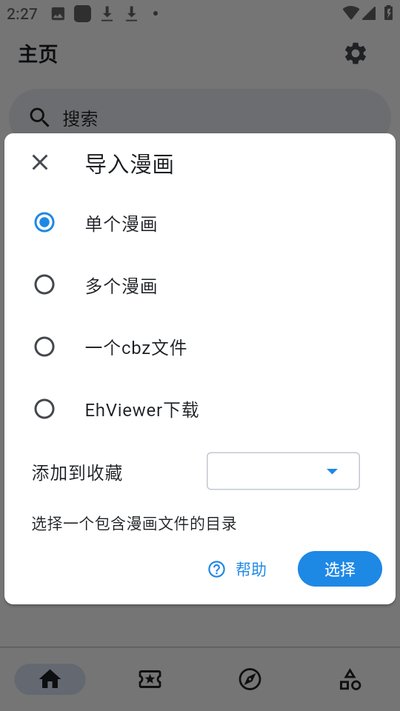Tap the 选择 button
The height and width of the screenshot is (711, 400).
[340, 569]
